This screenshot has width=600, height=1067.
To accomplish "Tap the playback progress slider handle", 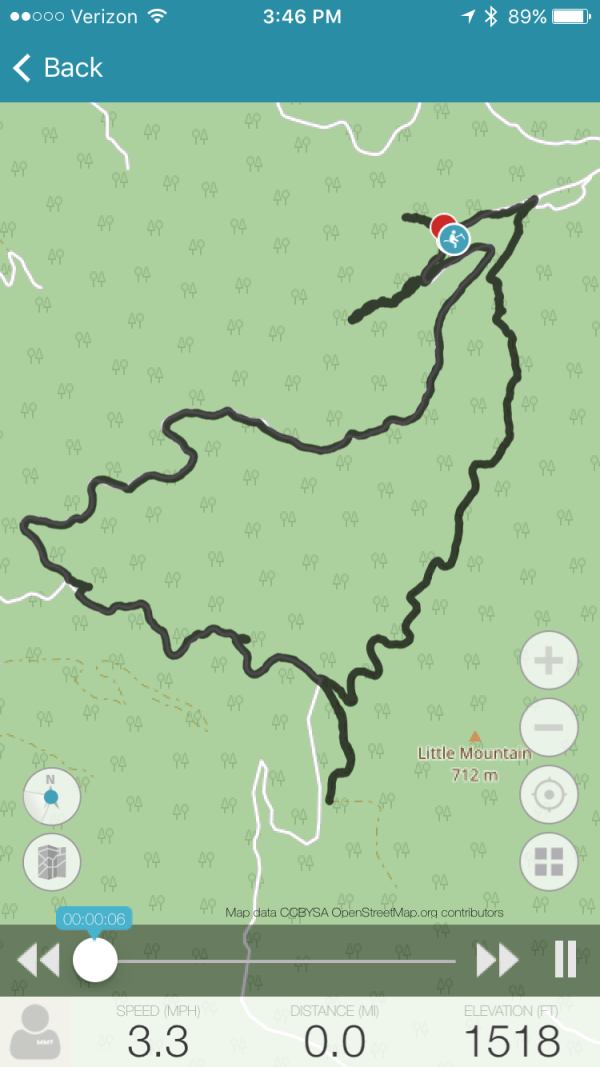I will [95, 961].
